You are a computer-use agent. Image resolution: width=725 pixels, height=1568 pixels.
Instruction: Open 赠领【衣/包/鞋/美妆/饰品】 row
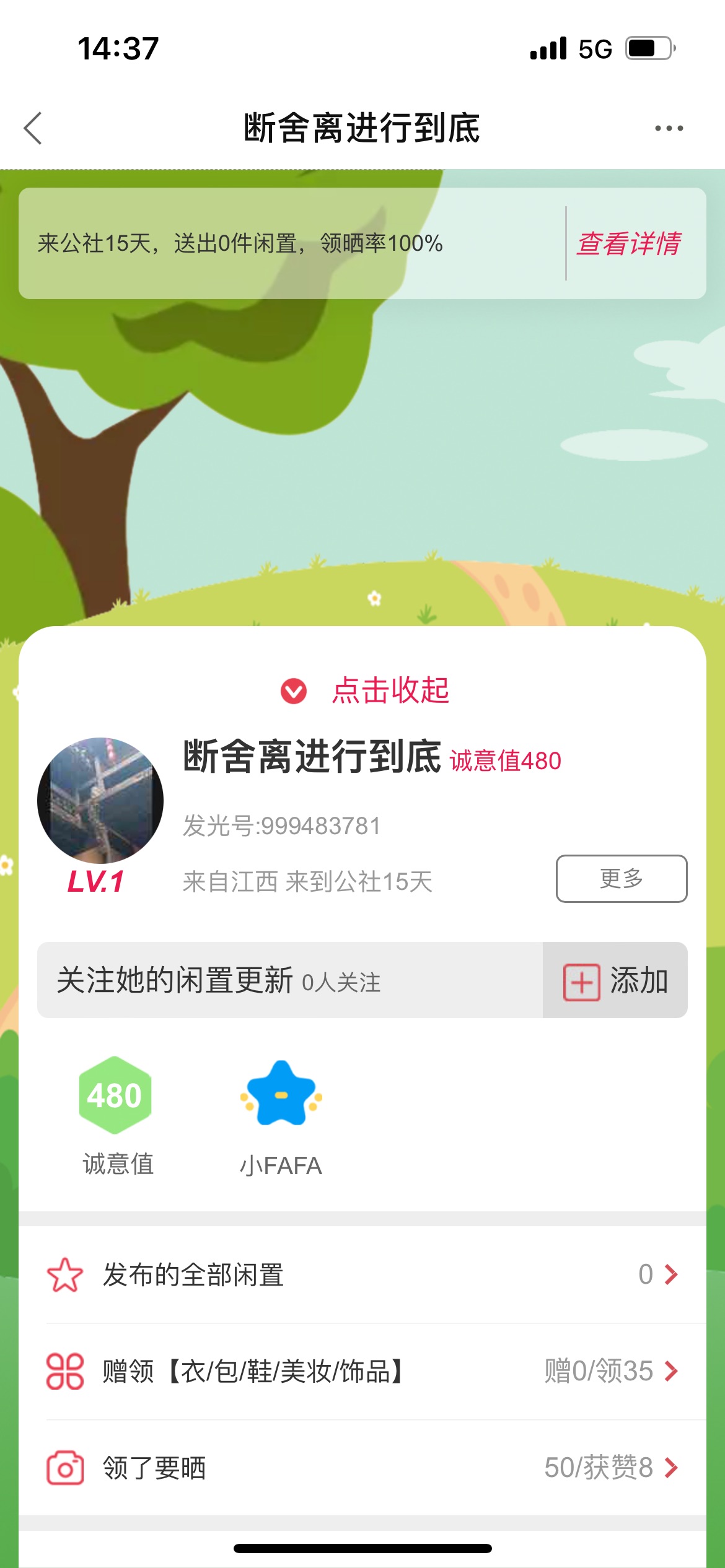pos(362,1371)
